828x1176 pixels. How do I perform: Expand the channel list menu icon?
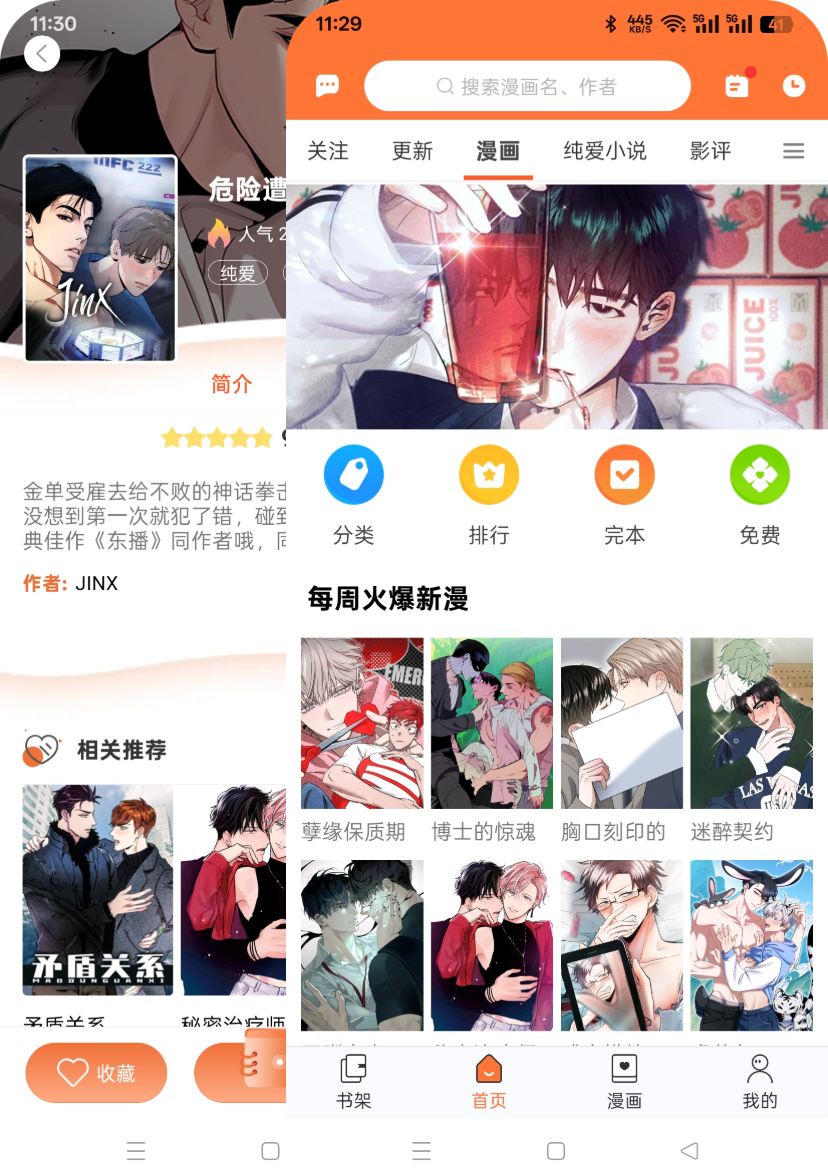(x=793, y=151)
